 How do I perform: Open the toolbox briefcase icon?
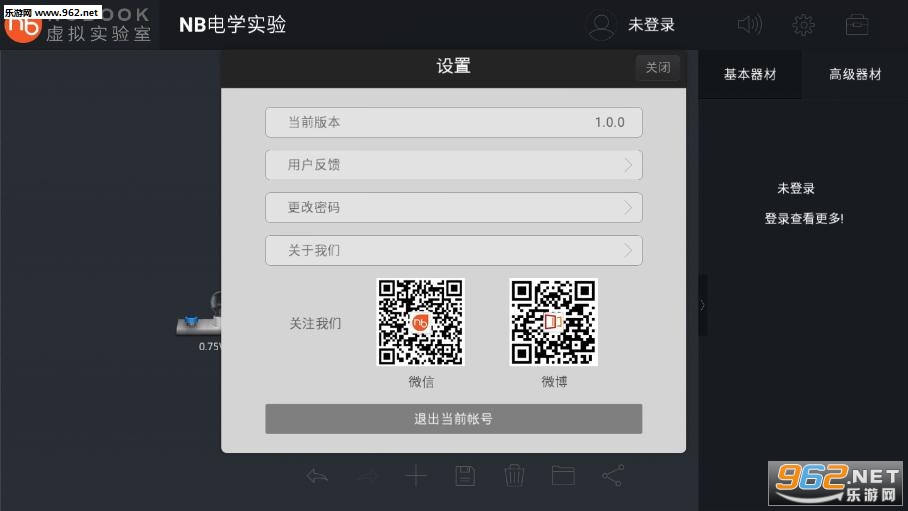pos(857,25)
